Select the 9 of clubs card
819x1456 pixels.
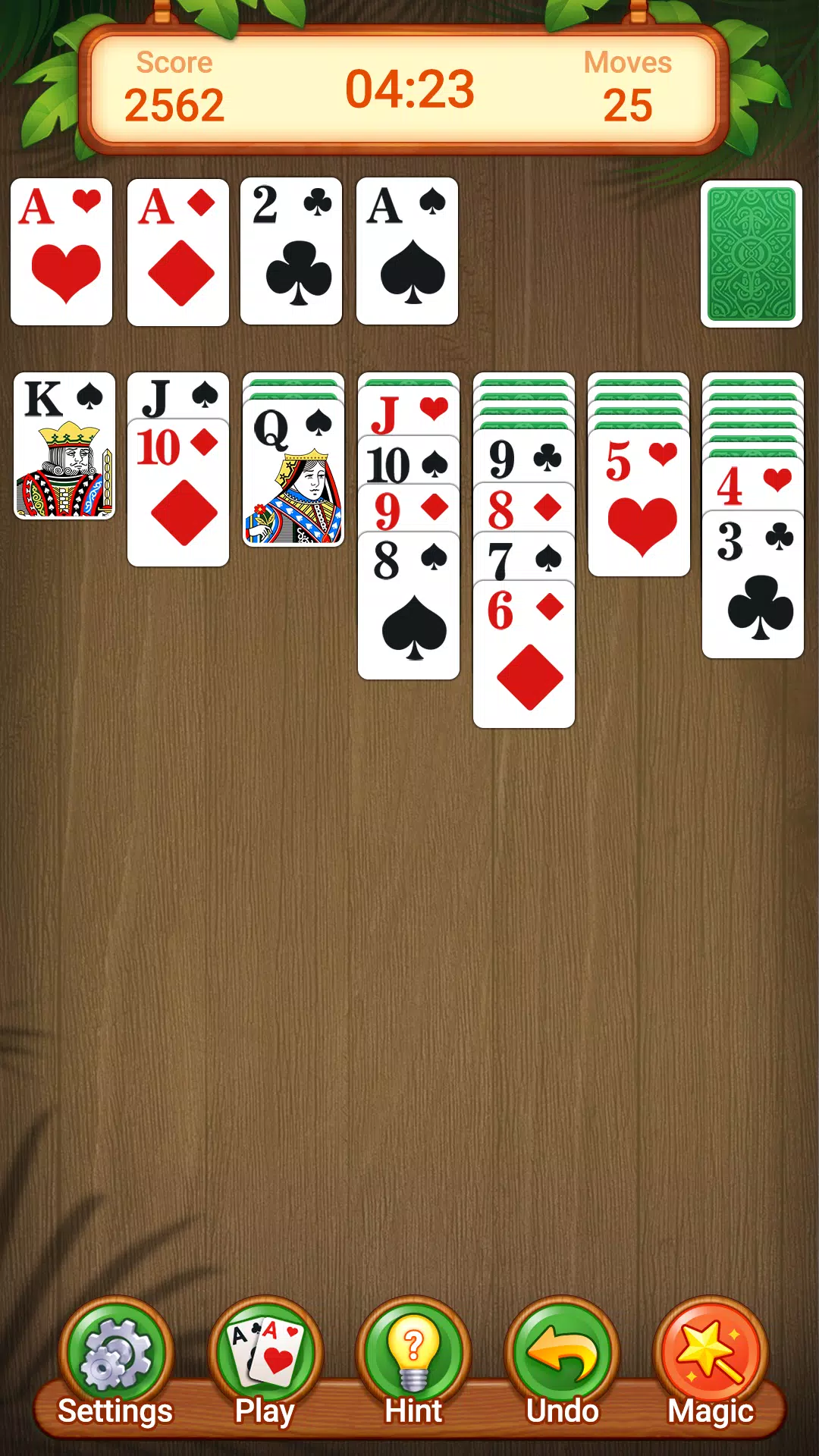tap(523, 457)
